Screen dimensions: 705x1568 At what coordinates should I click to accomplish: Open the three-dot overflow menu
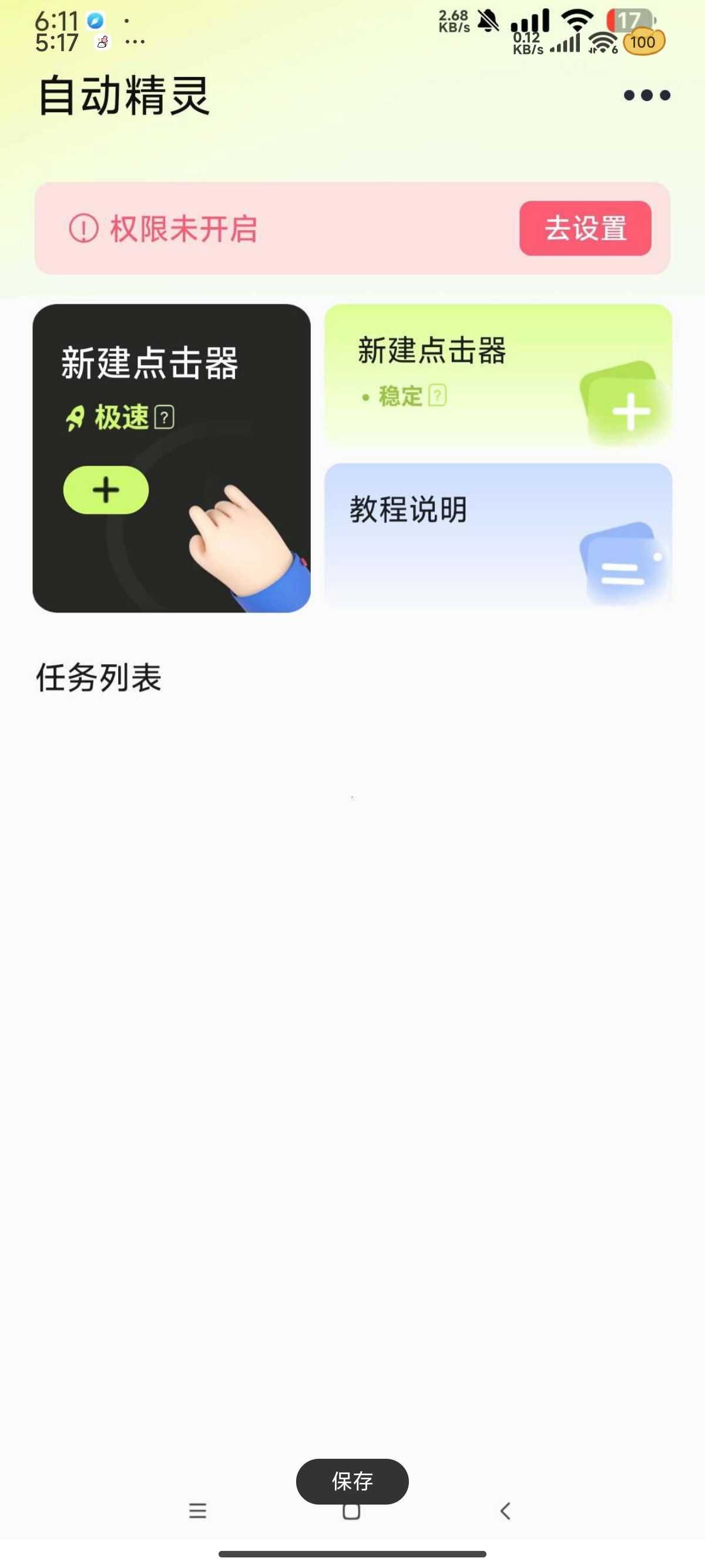pyautogui.click(x=647, y=95)
